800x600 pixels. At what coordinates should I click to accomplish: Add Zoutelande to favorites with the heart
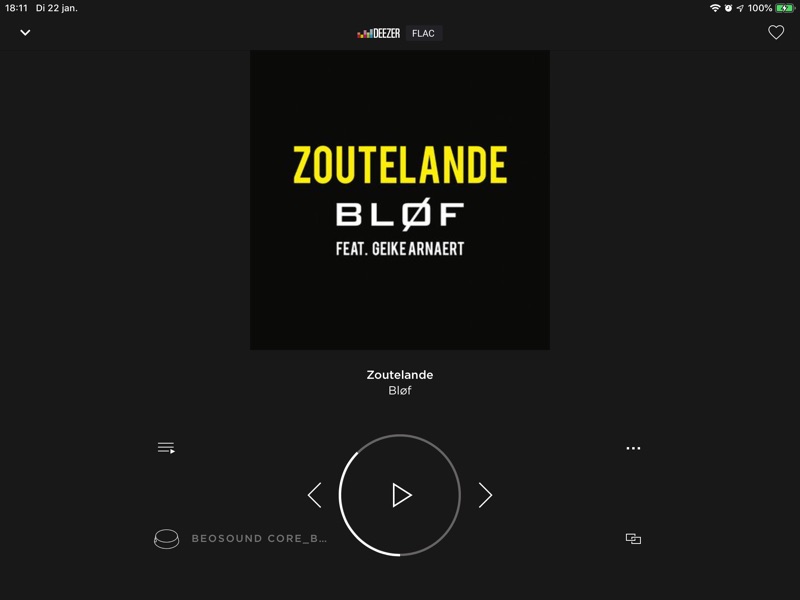[x=775, y=33]
